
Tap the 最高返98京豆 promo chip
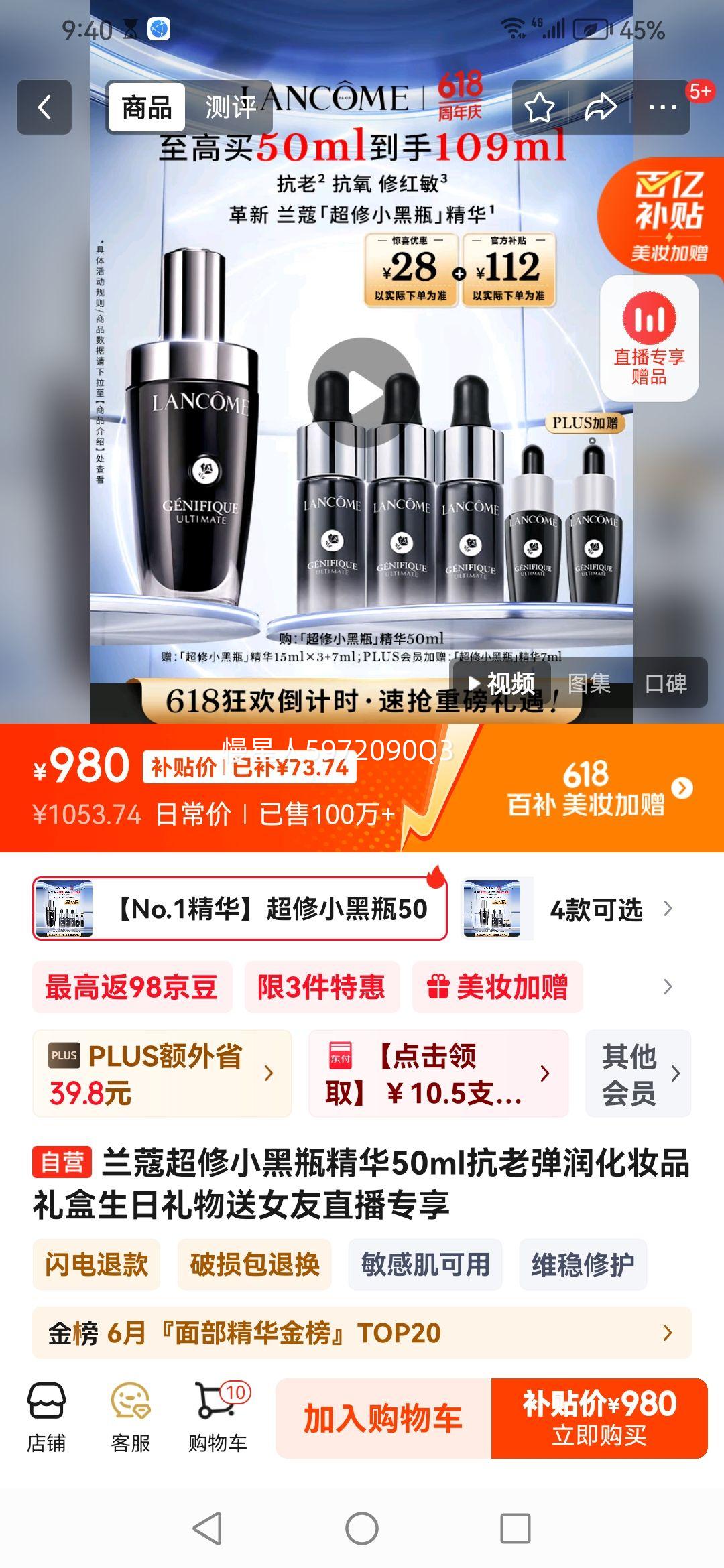(132, 987)
